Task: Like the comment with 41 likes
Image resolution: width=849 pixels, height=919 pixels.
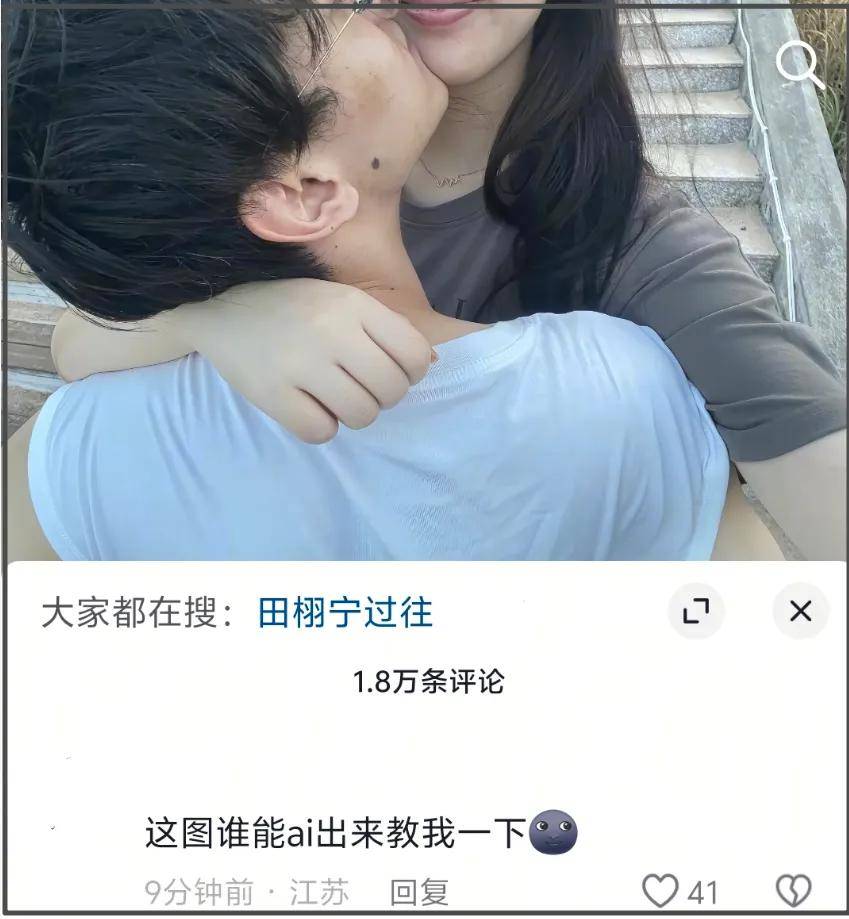Action: point(660,890)
